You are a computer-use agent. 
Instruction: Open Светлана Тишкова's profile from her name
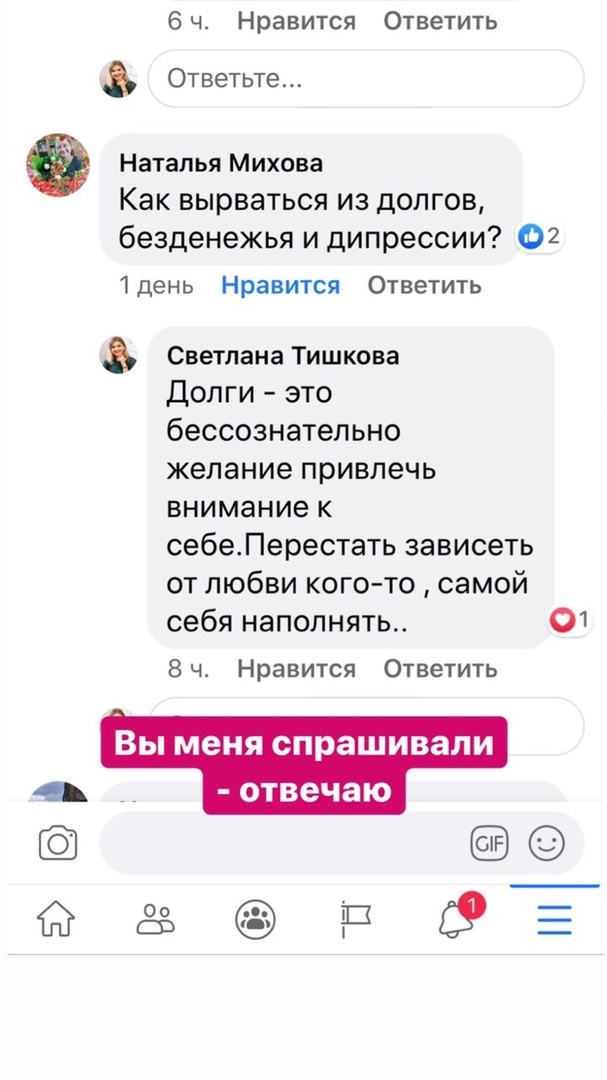point(283,355)
